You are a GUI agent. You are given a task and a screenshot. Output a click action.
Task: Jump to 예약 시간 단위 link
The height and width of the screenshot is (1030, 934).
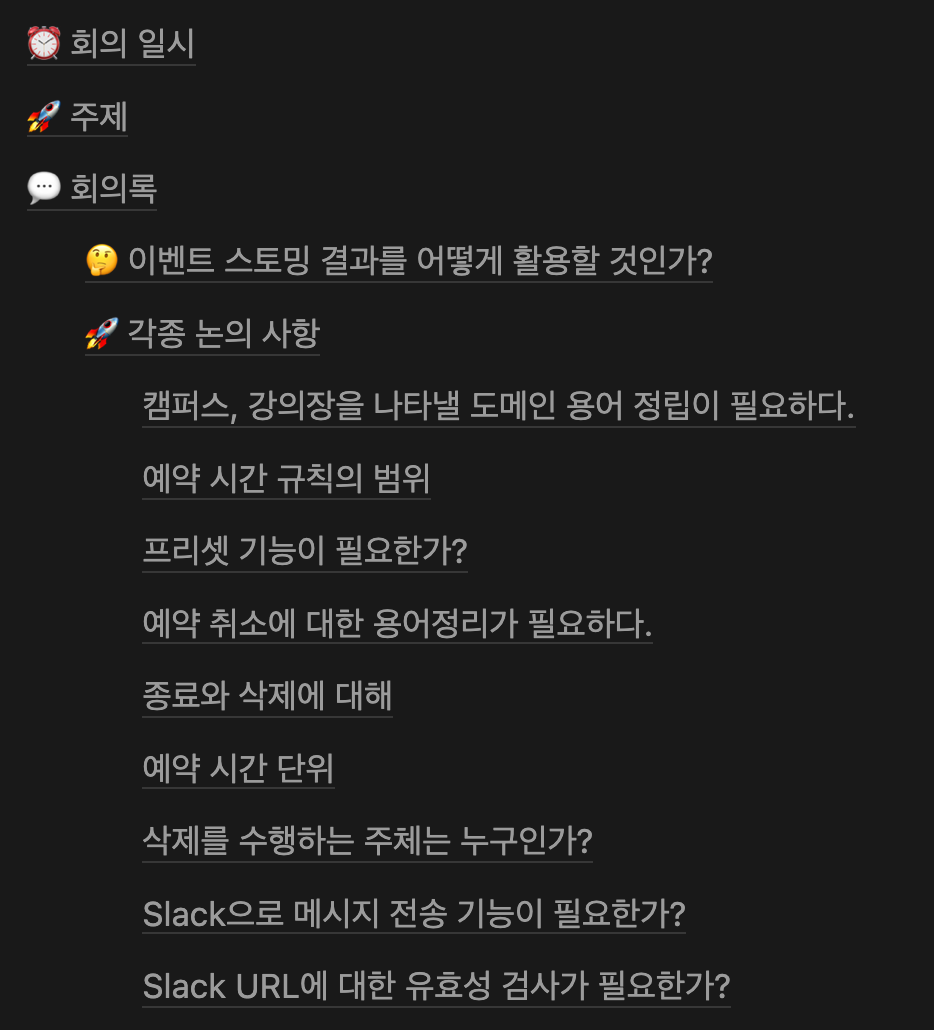pyautogui.click(x=238, y=769)
